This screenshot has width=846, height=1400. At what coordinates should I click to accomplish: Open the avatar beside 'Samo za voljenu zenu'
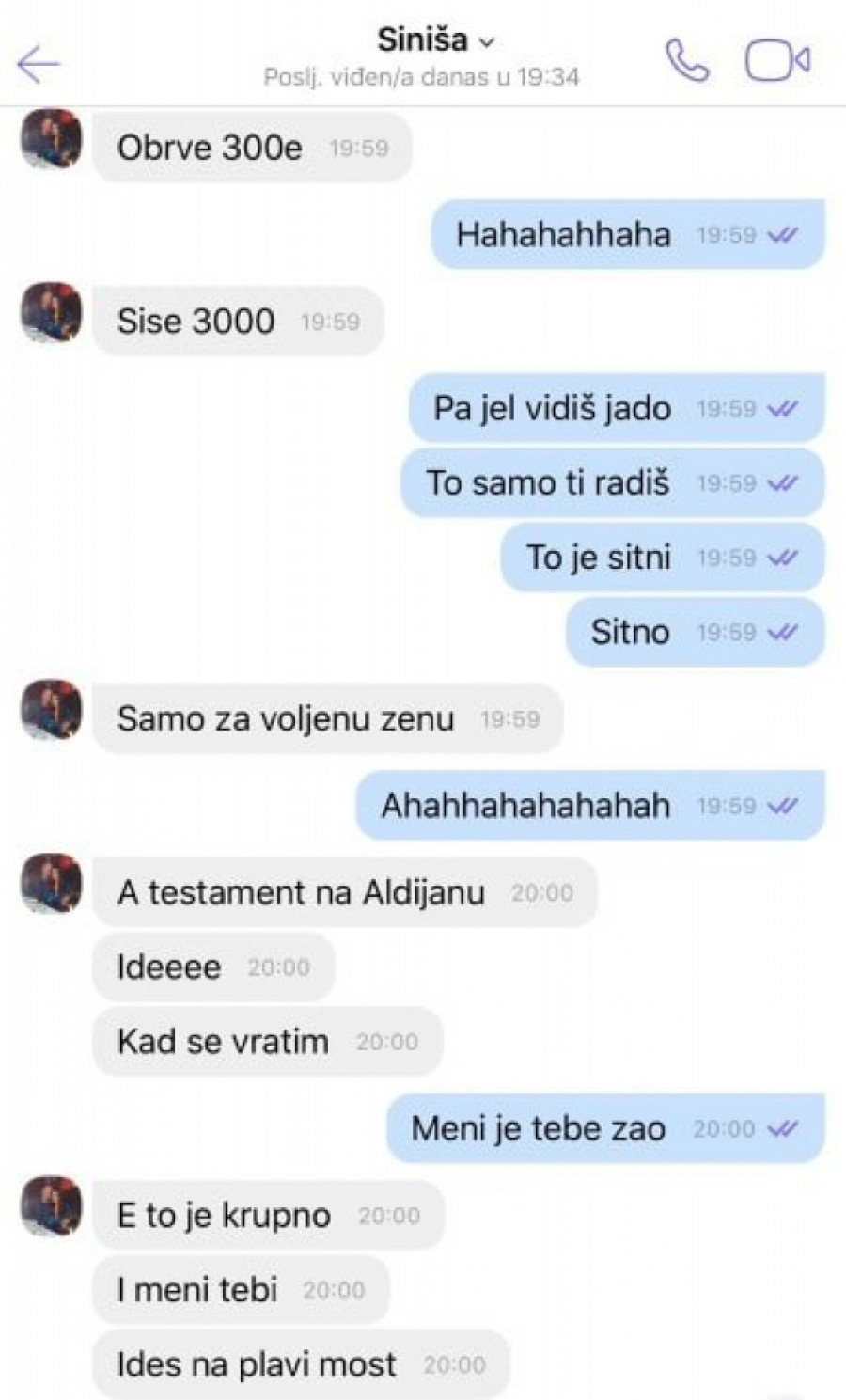(x=52, y=710)
